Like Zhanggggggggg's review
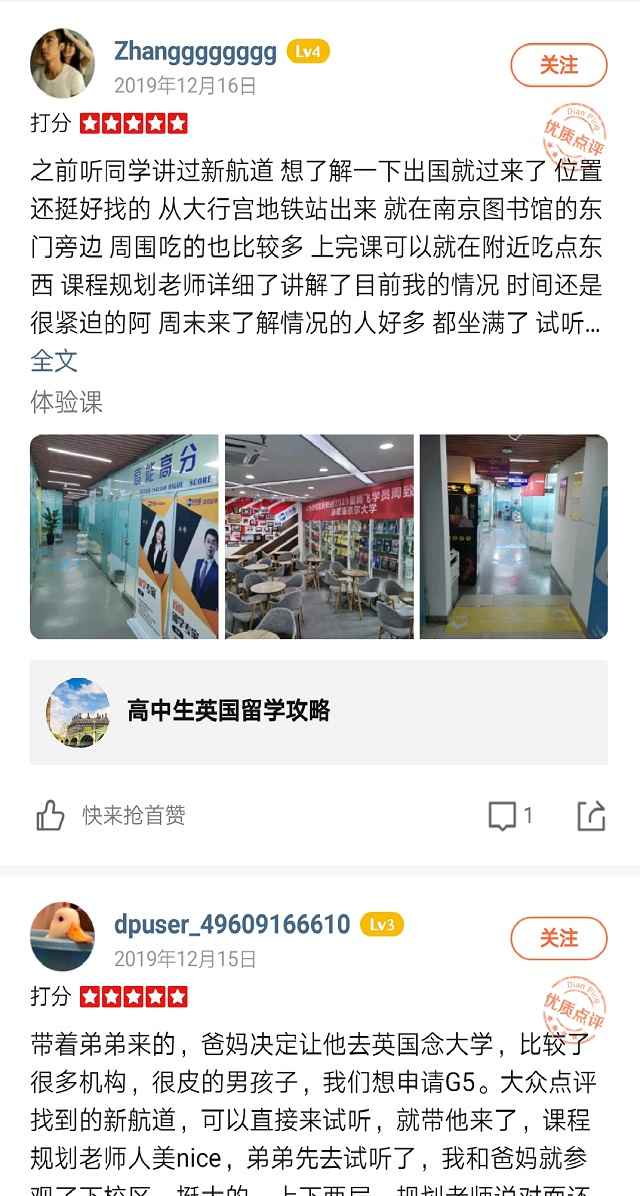The image size is (640, 1196). coord(52,816)
